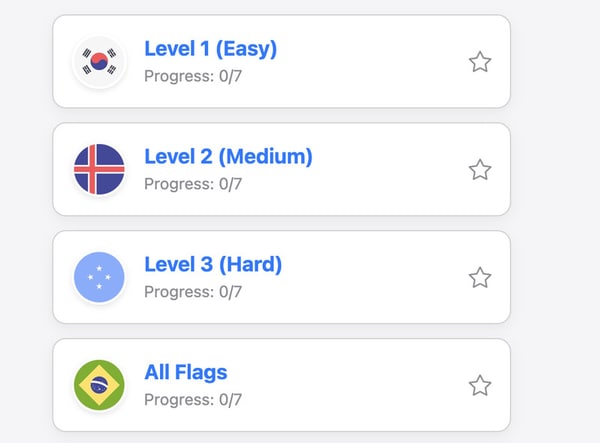Tap the star on All Flags
This screenshot has width=600, height=443.
(480, 385)
